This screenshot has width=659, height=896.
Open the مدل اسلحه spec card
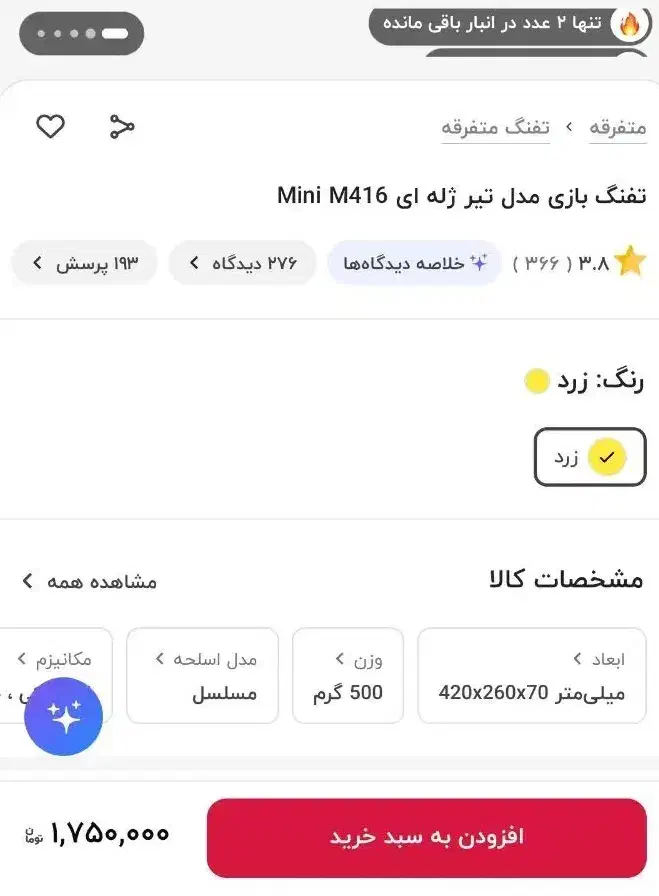click(x=203, y=675)
